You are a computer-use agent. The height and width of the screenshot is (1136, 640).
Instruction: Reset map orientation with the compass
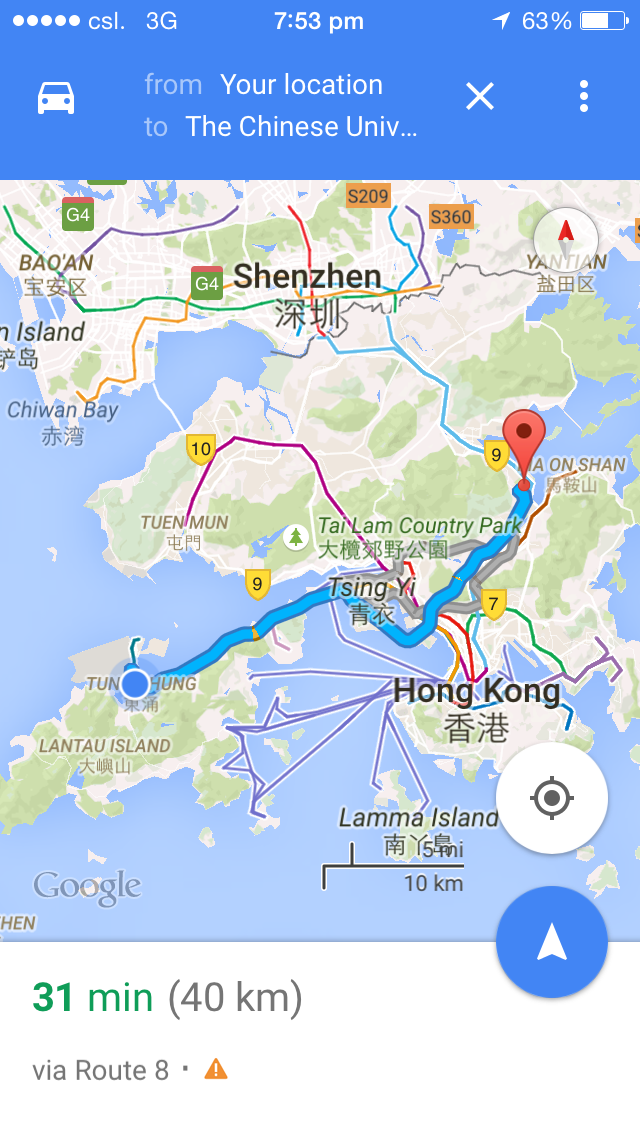click(566, 236)
